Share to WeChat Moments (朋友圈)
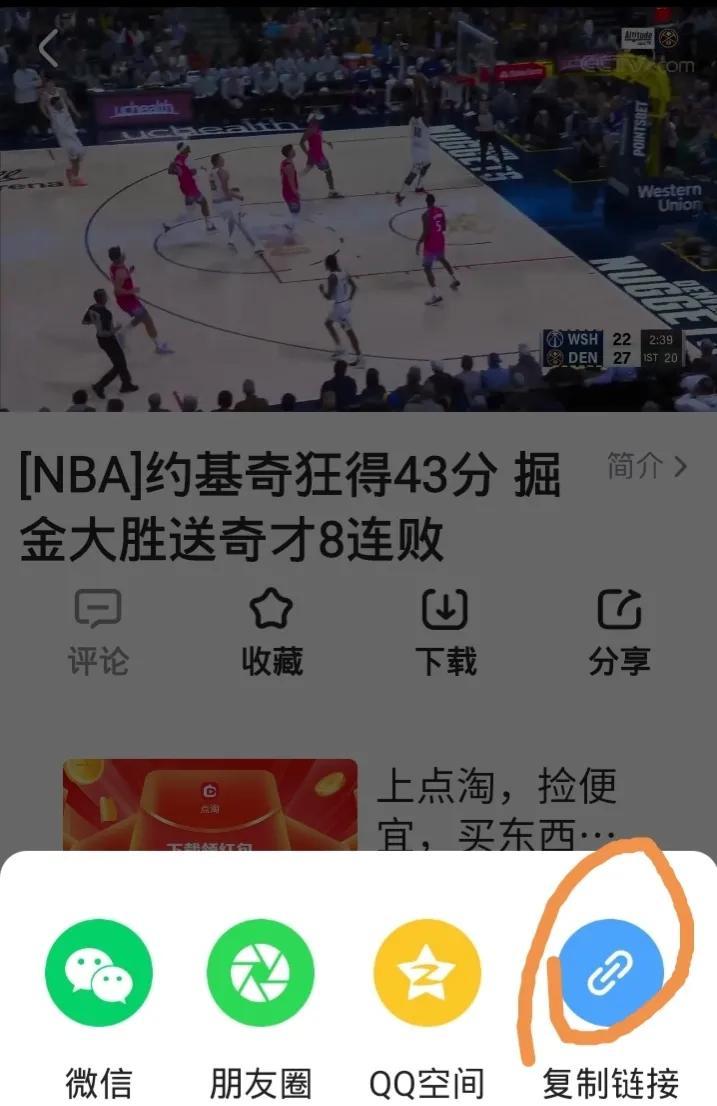This screenshot has width=717, height=1106. pos(260,973)
